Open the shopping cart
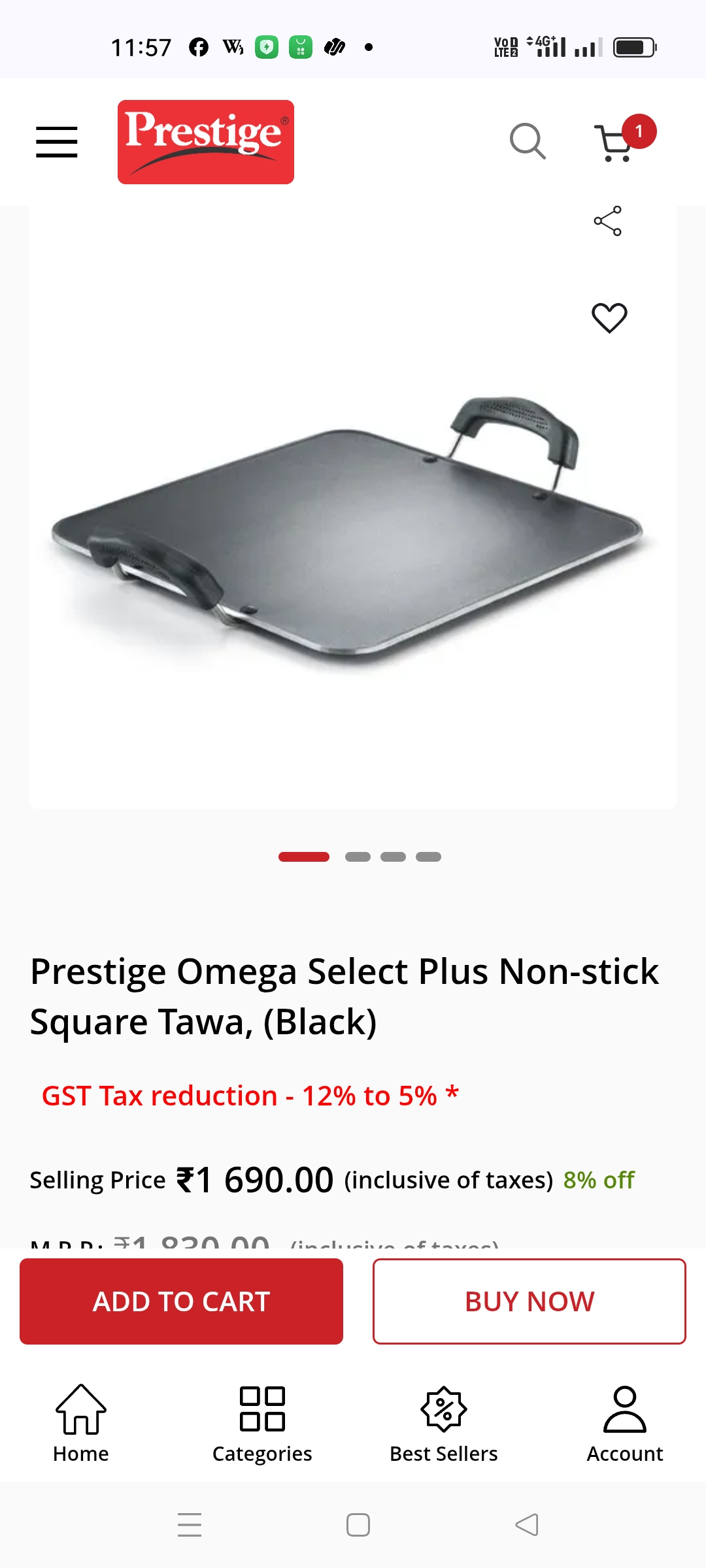 point(616,142)
